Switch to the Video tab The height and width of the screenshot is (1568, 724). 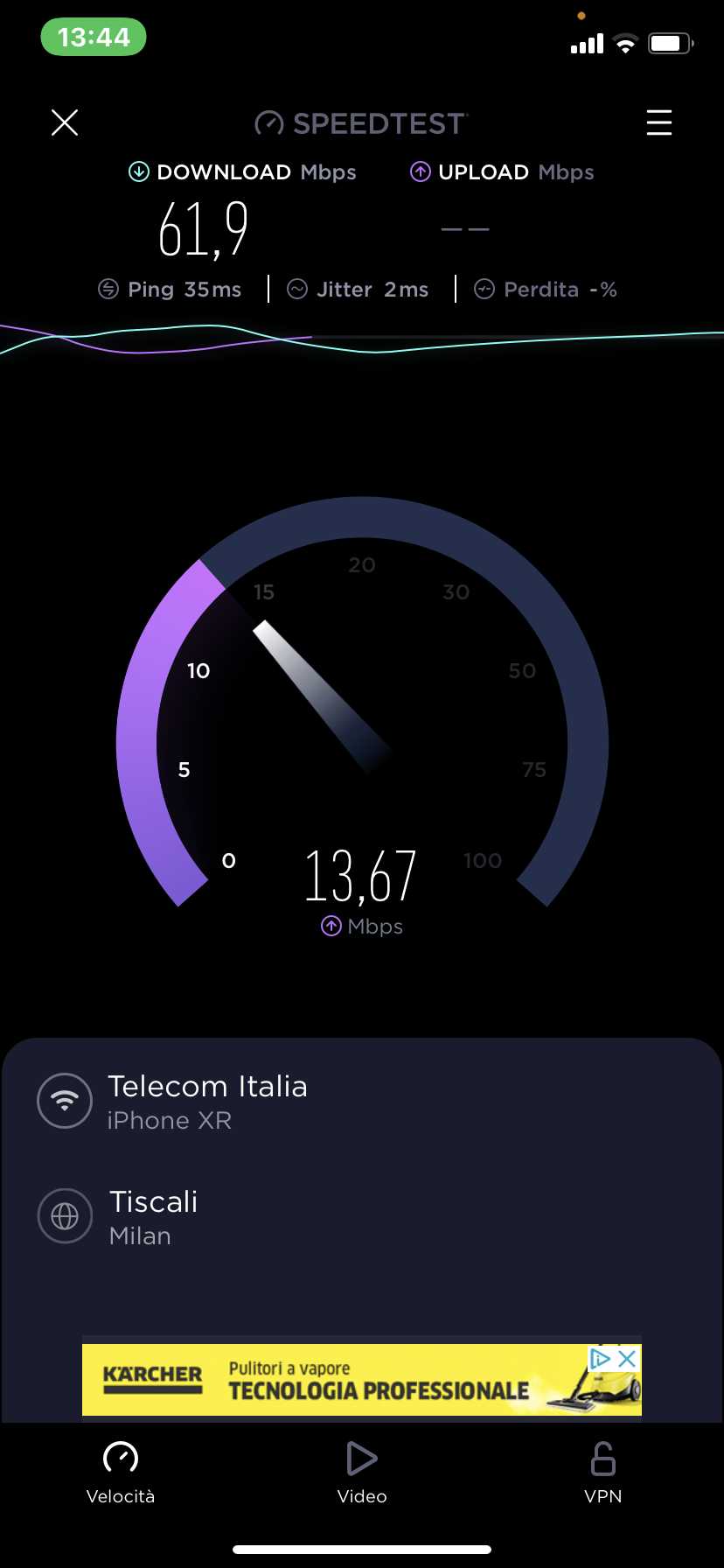(x=362, y=1472)
